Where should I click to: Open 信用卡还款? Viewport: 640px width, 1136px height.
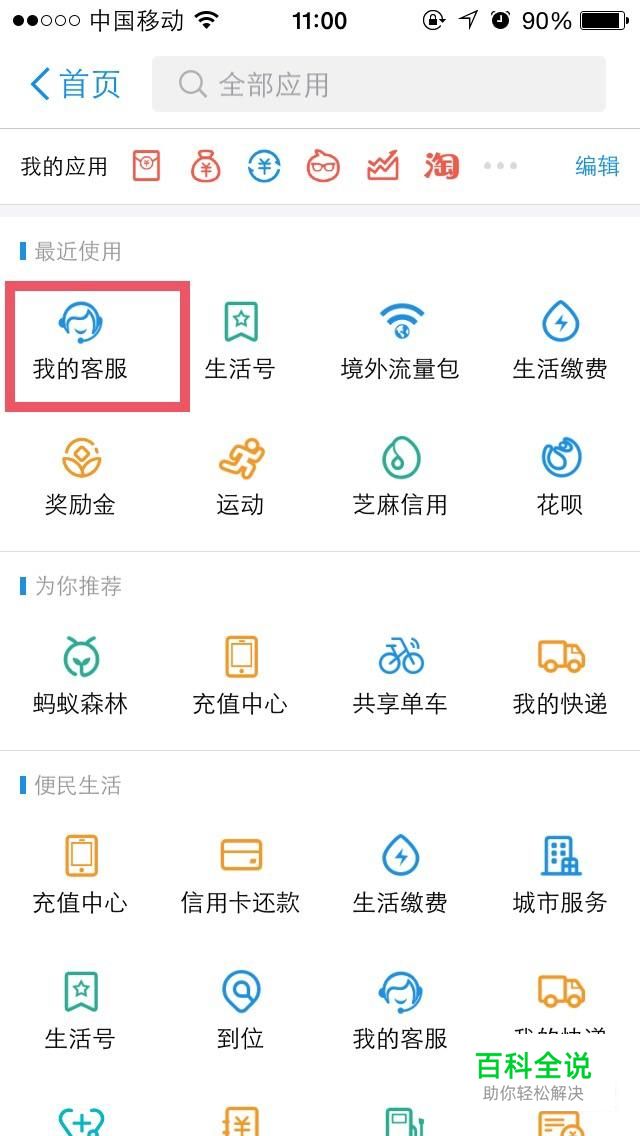pos(240,876)
